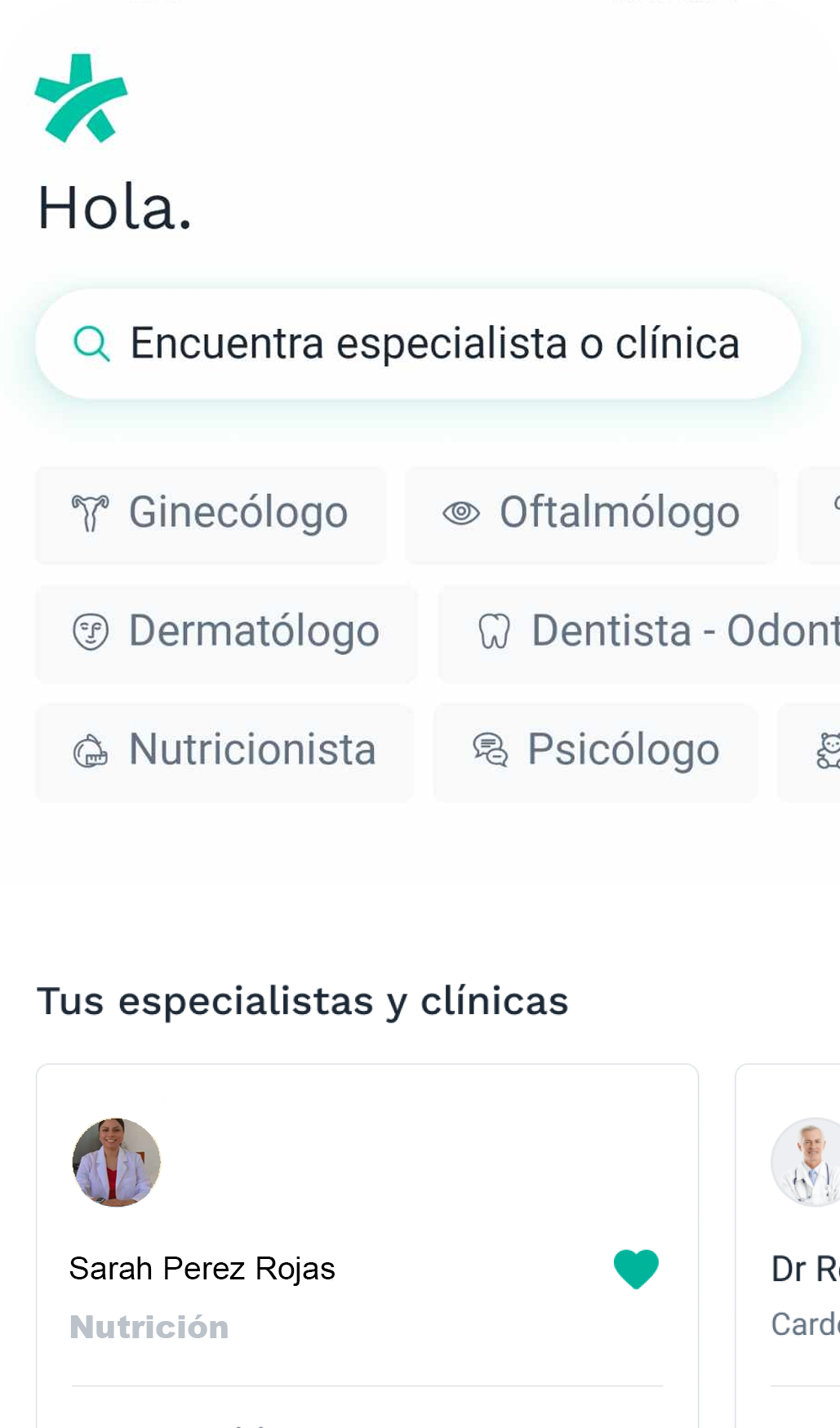Select the eye icon next to Oftalmólogo
The height and width of the screenshot is (1428, 840).
click(x=461, y=513)
